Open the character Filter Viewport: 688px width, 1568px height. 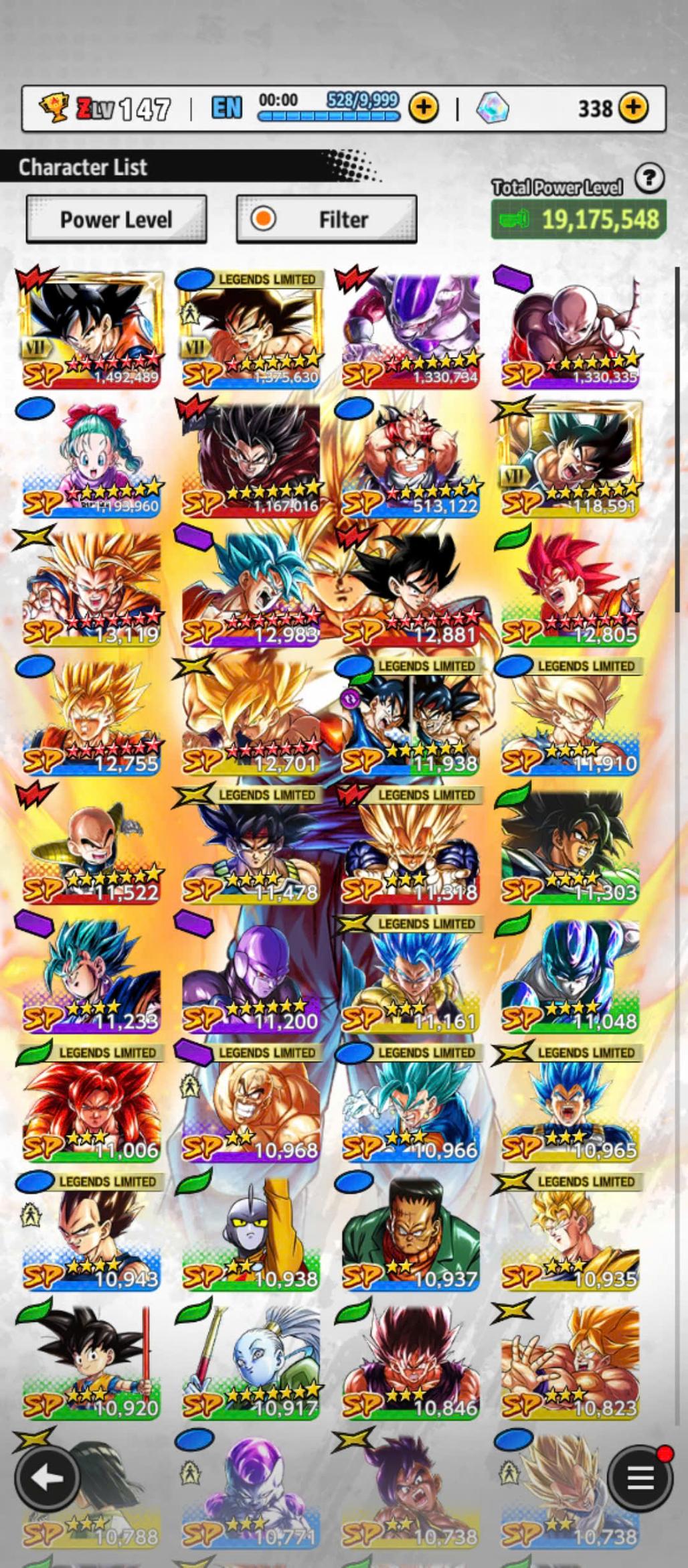(x=326, y=220)
